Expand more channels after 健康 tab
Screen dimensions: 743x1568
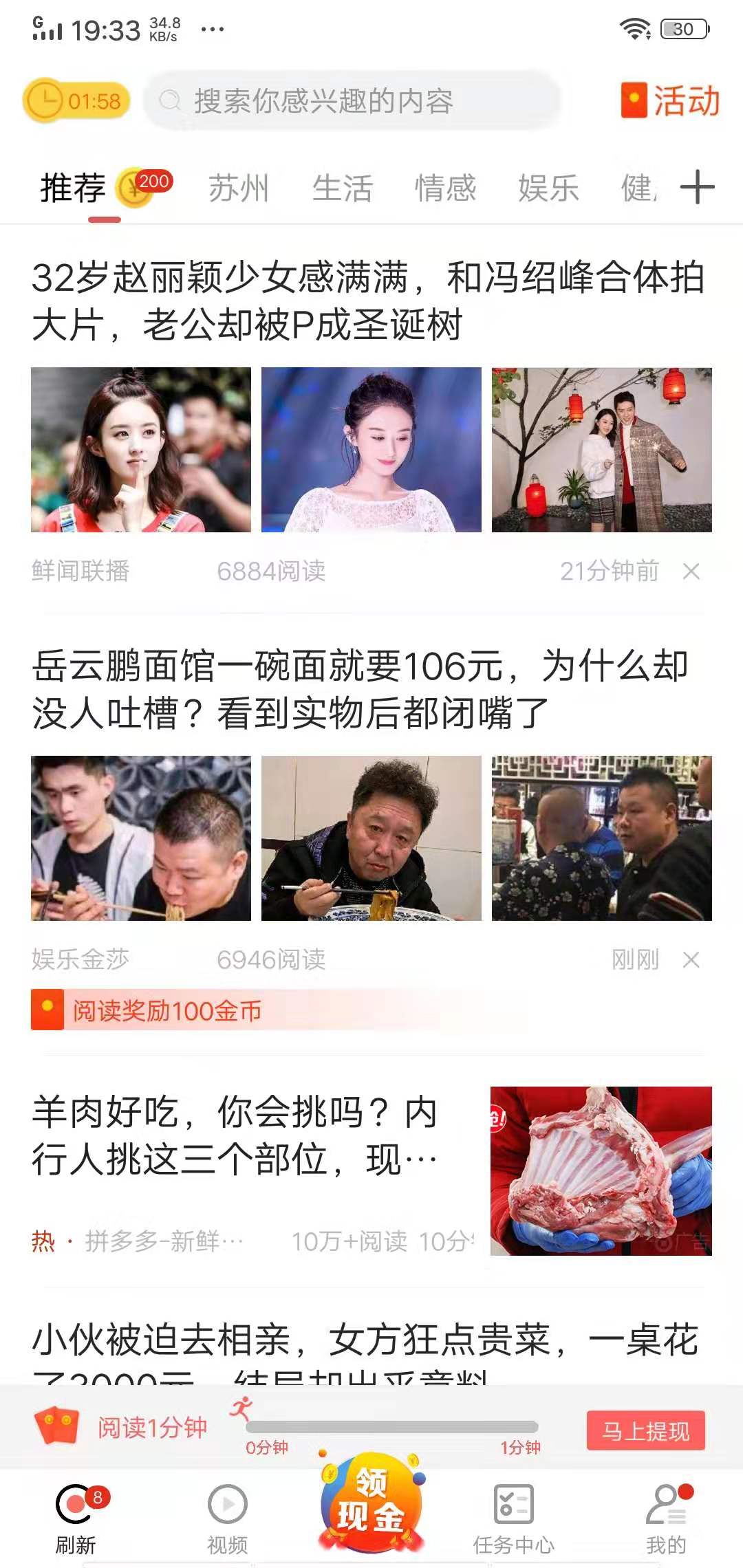click(x=698, y=187)
